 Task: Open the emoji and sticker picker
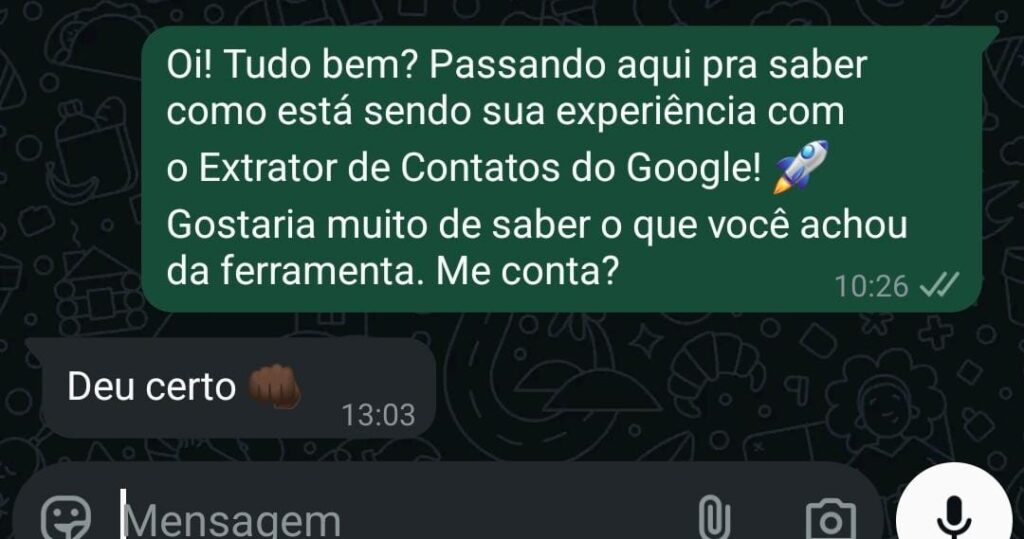click(x=66, y=518)
